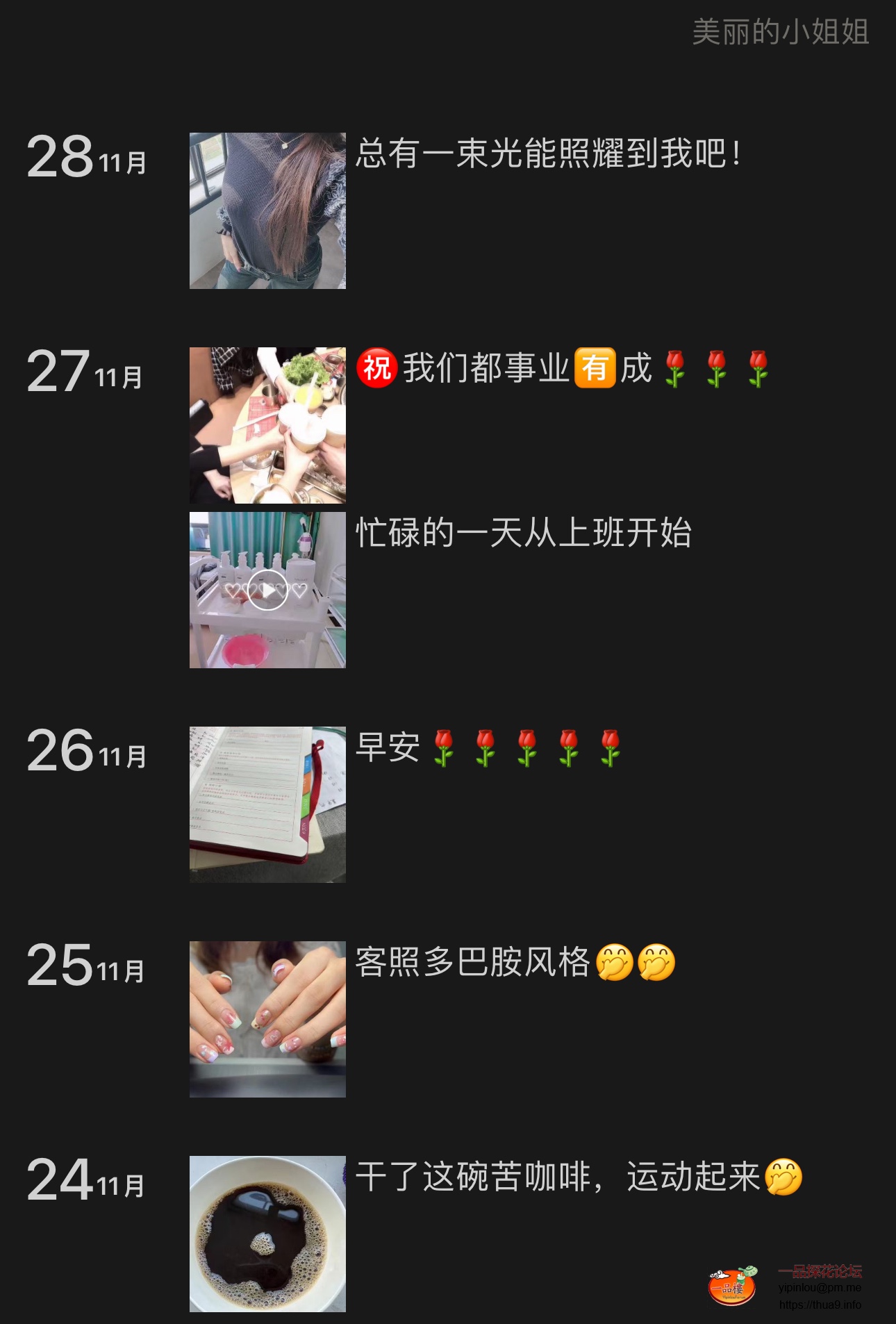Open the November 28 post photo
896x1324 pixels.
267,210
